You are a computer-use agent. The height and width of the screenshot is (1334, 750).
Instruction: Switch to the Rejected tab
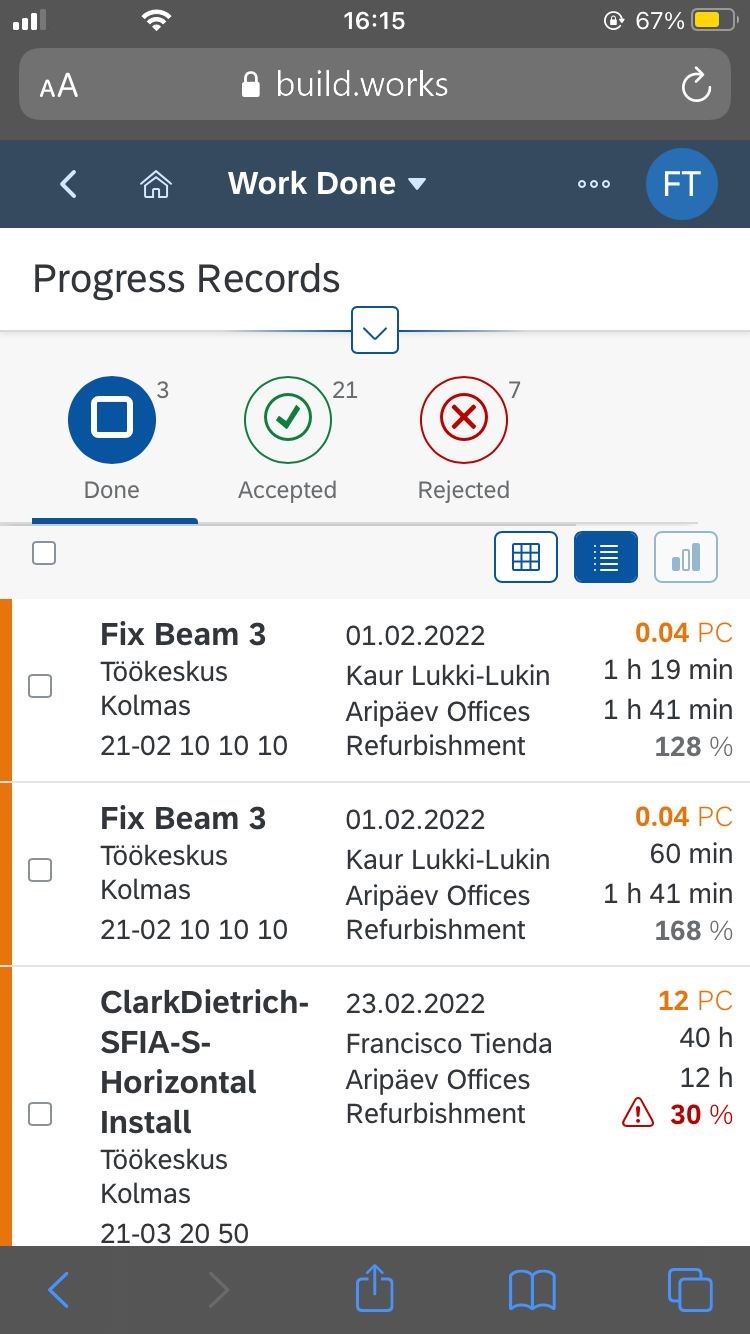[x=464, y=440]
